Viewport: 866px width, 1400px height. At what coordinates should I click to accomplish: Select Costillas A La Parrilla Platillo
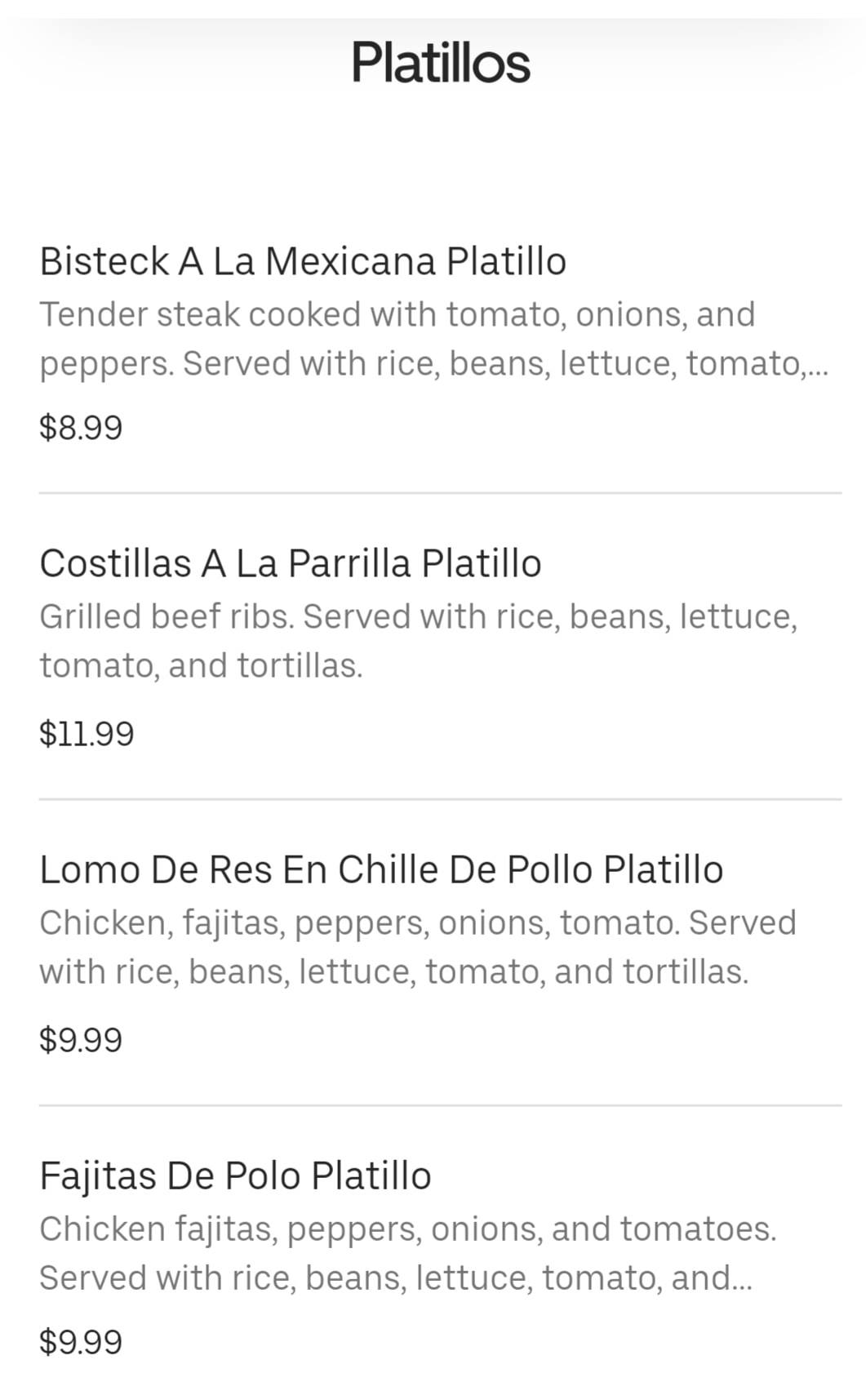point(291,564)
